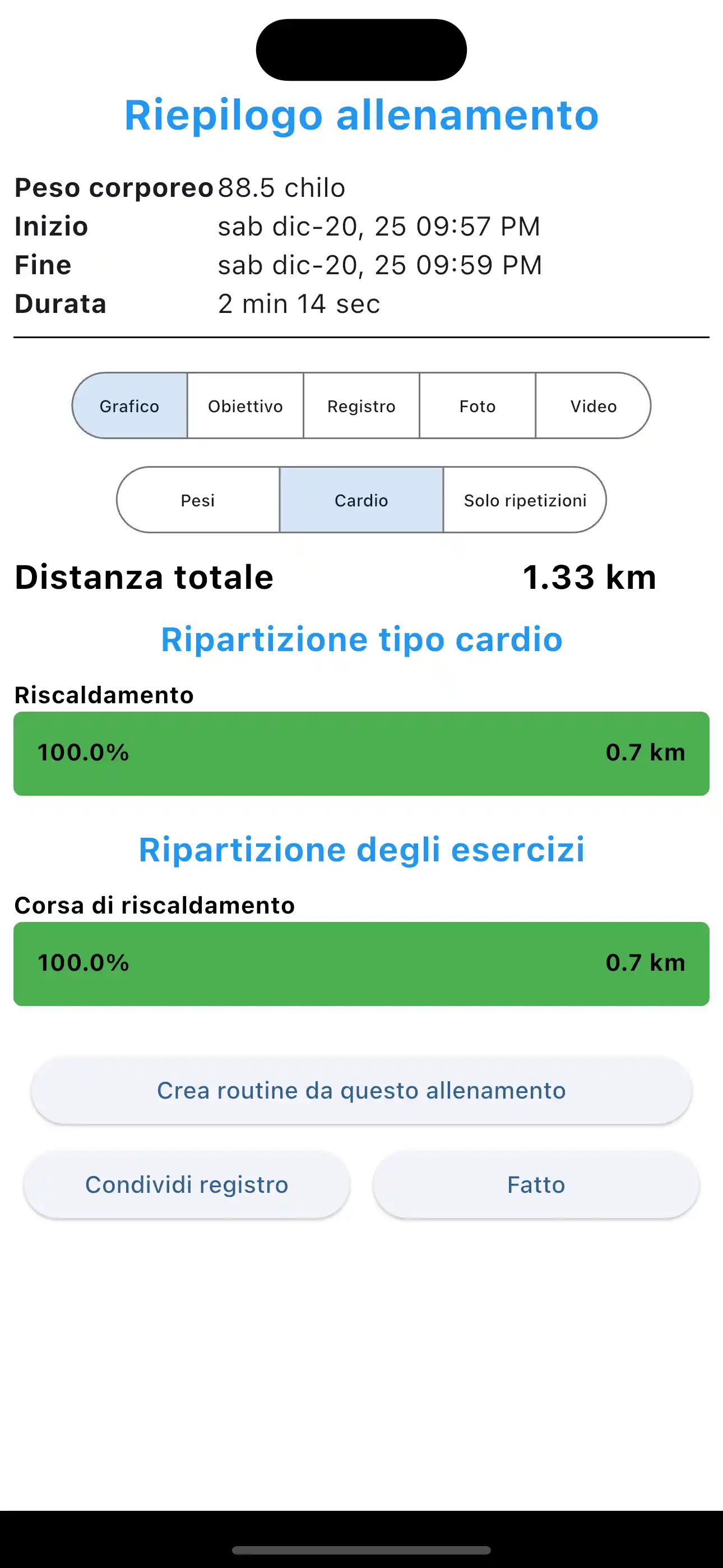Enable the Solo ripetizioni filter
This screenshot has width=723, height=1568.
click(525, 500)
